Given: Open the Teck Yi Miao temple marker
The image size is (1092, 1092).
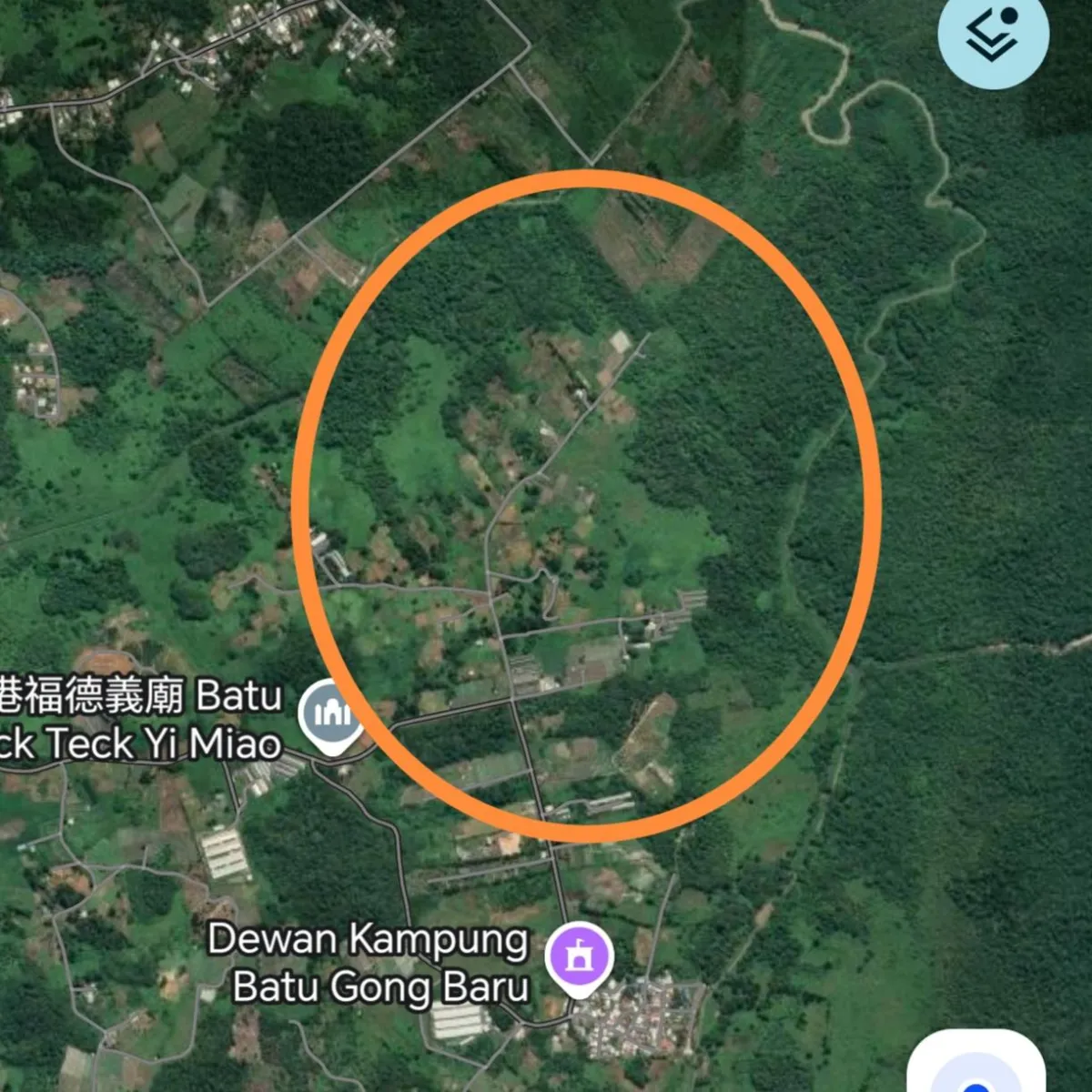Looking at the screenshot, I should coord(329,713).
